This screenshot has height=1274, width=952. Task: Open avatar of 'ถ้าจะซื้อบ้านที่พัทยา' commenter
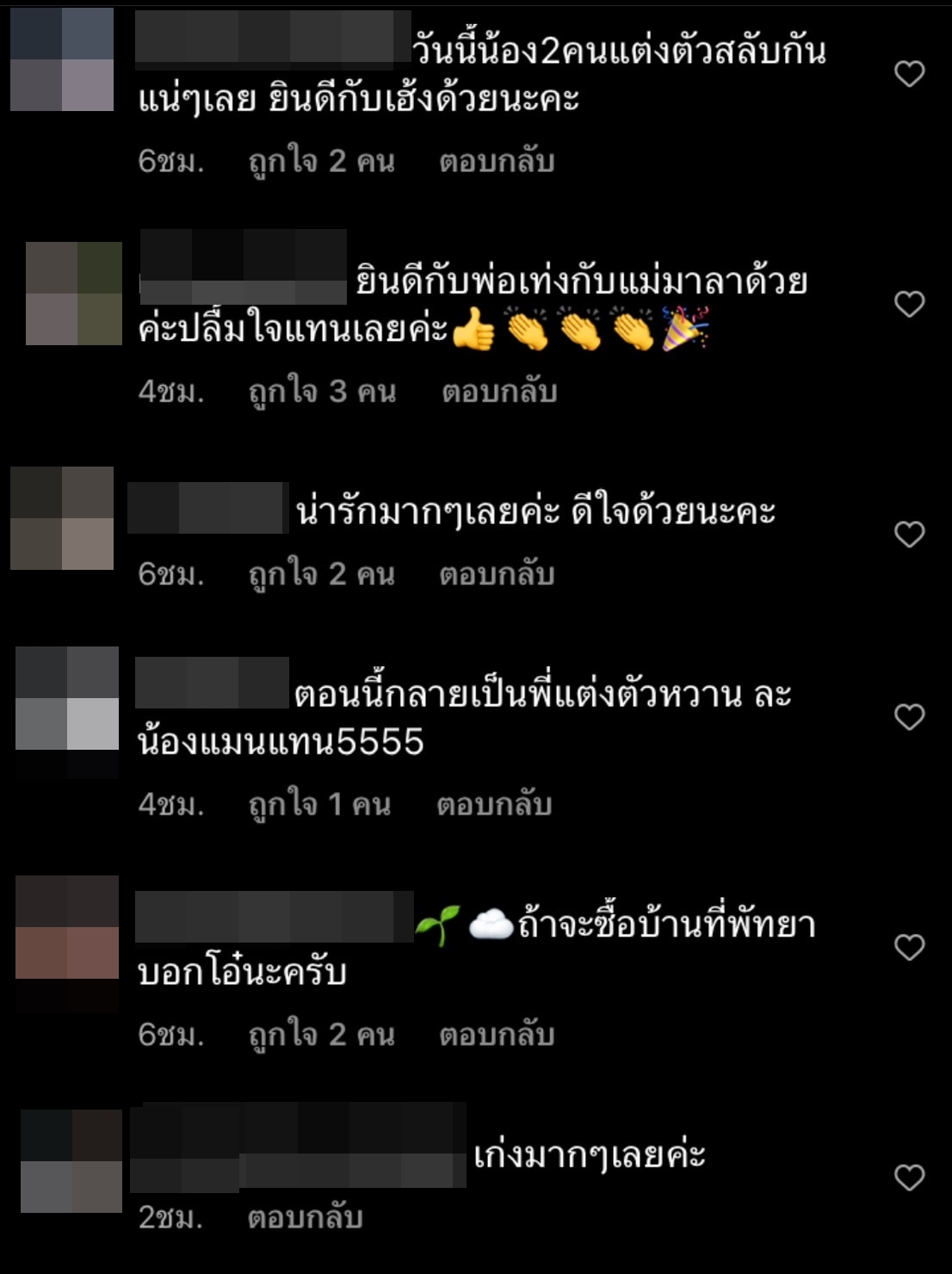(67, 928)
